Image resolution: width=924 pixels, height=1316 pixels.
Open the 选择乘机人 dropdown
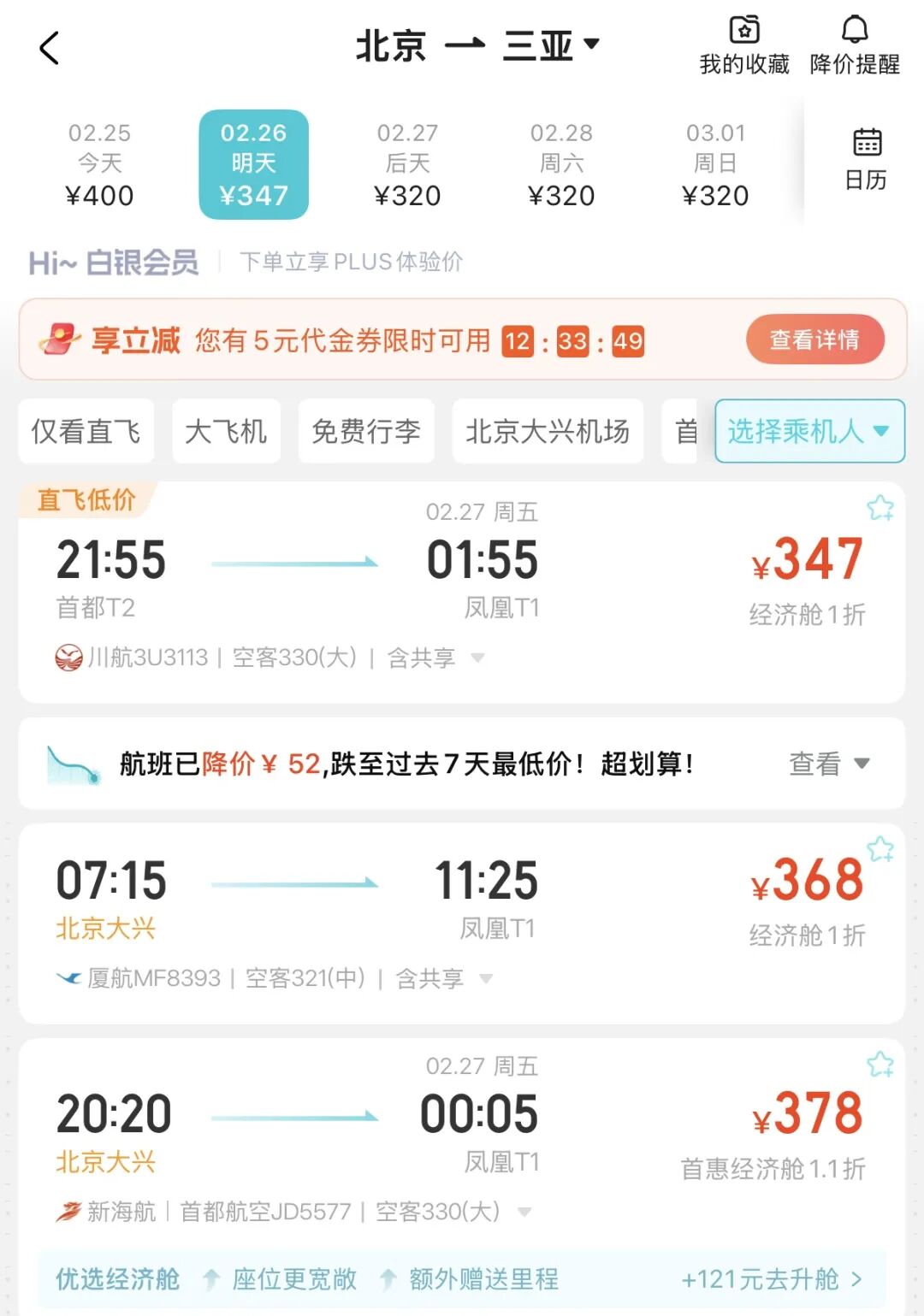pyautogui.click(x=808, y=431)
